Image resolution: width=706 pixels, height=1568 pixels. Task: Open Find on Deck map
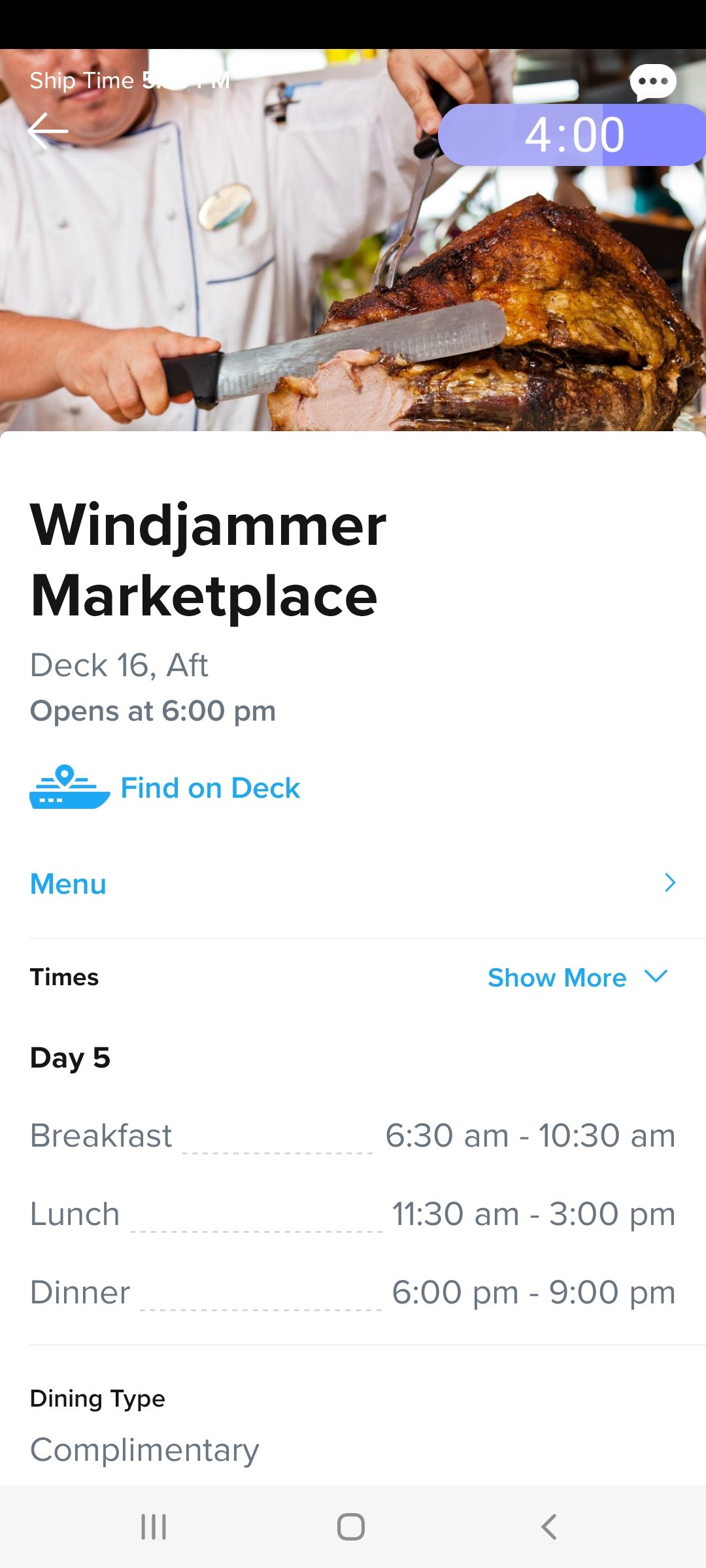[x=165, y=787]
